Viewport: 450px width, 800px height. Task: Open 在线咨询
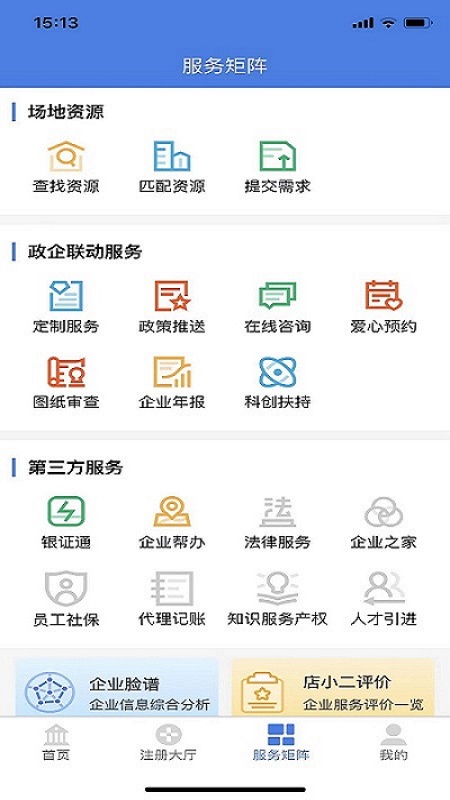[278, 307]
